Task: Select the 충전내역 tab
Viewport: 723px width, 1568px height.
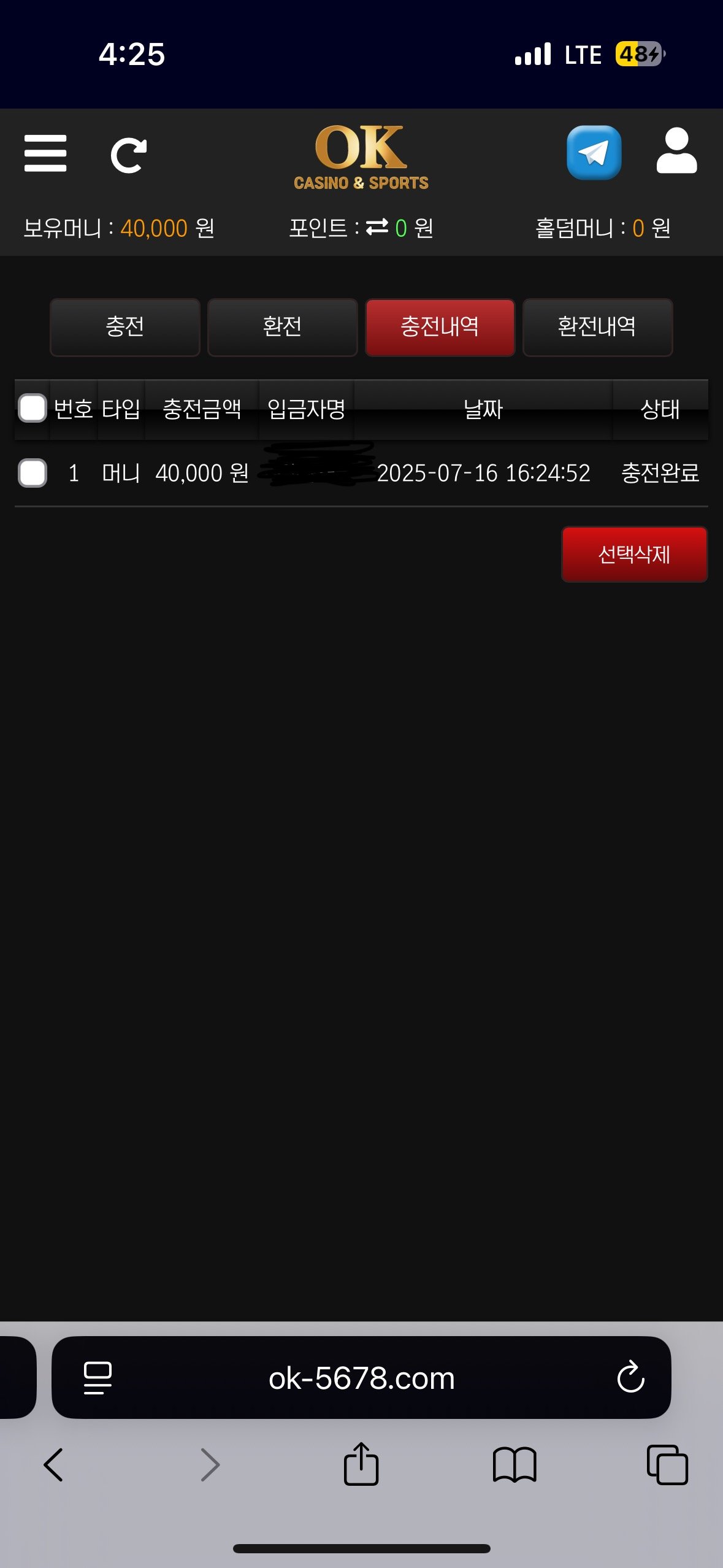Action: [440, 327]
